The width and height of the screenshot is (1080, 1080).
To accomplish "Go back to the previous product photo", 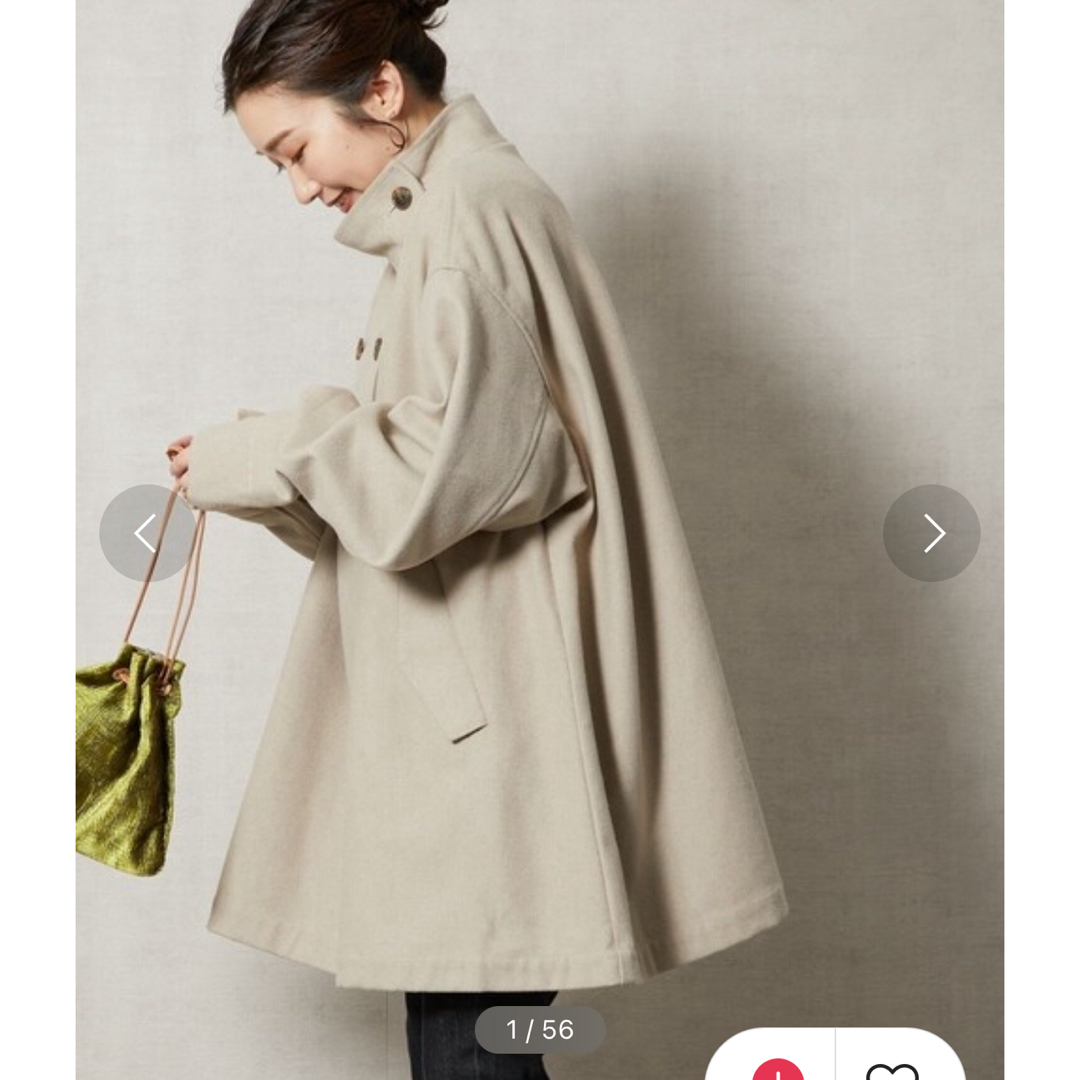I will [147, 533].
